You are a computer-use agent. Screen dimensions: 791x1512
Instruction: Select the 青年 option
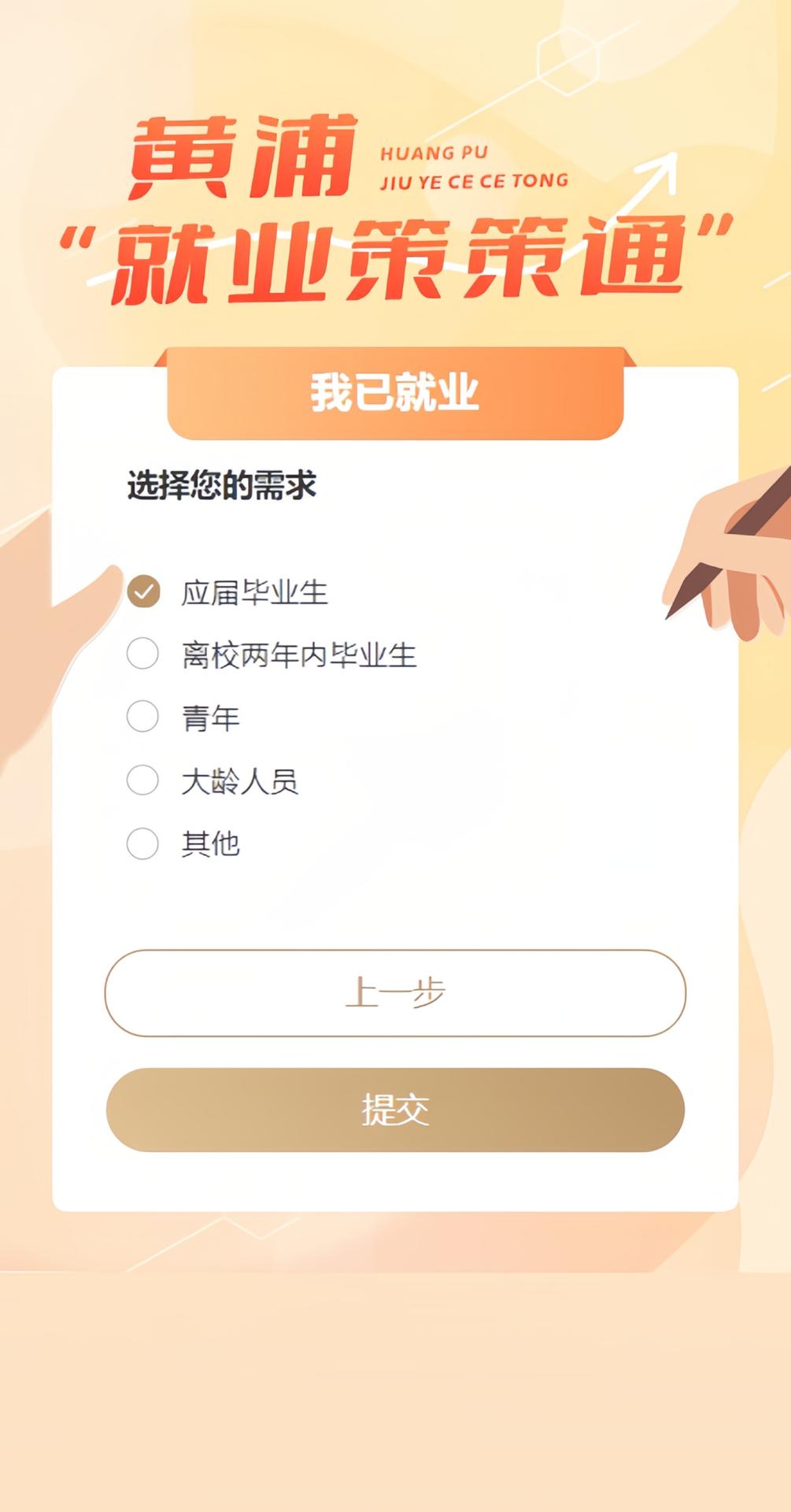pyautogui.click(x=143, y=717)
